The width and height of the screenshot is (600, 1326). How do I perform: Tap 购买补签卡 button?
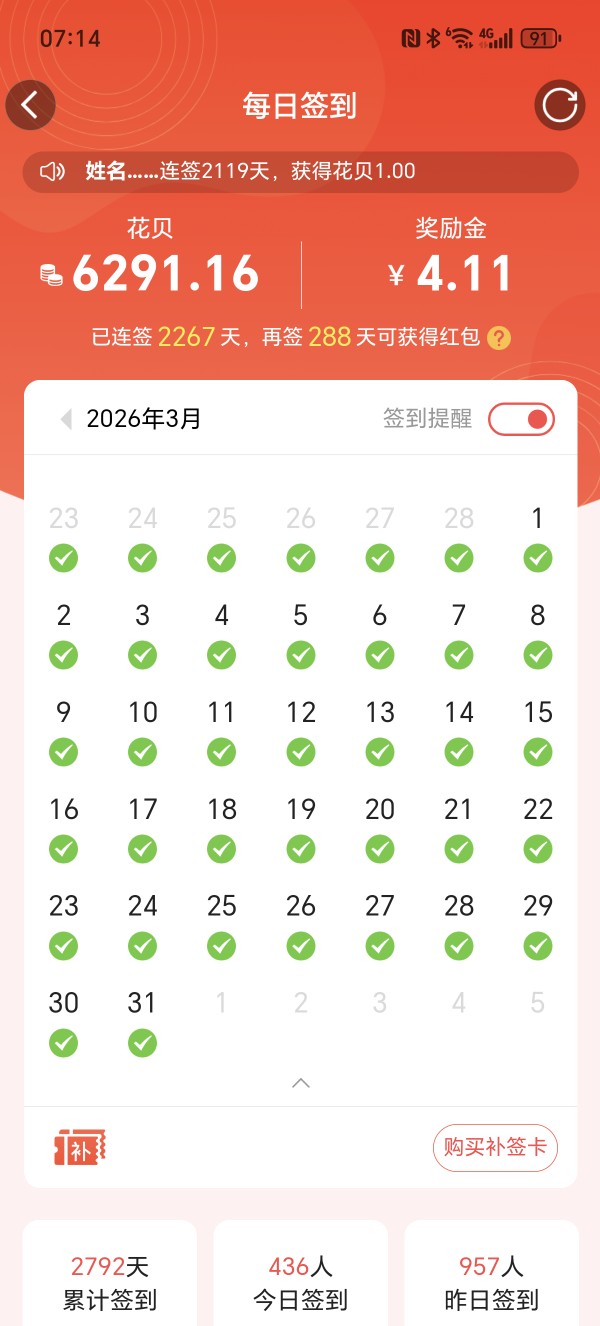coord(495,1147)
